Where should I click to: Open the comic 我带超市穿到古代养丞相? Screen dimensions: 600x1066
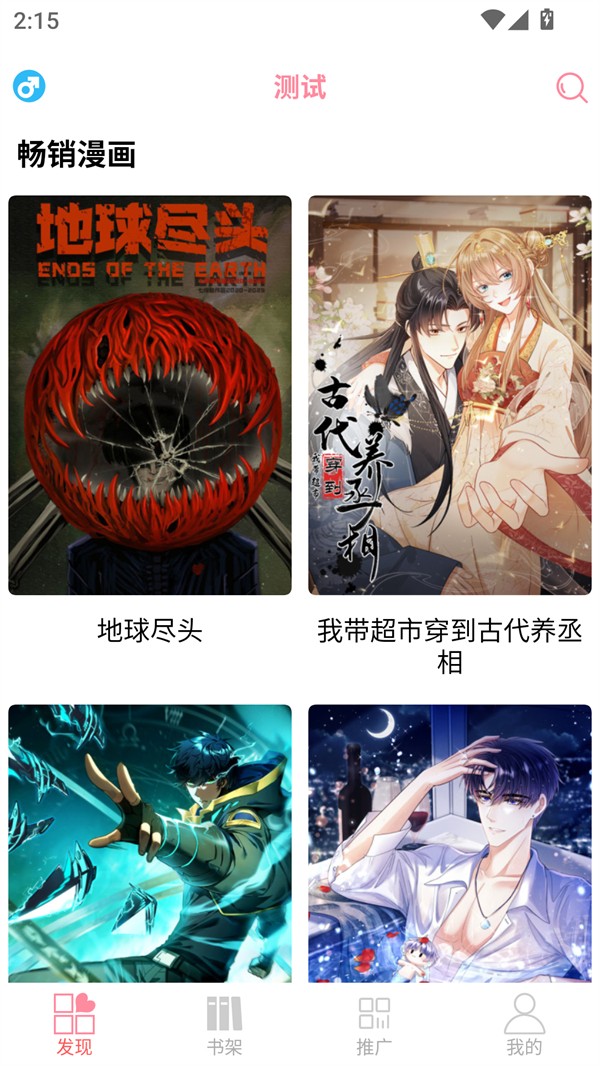pyautogui.click(x=449, y=396)
